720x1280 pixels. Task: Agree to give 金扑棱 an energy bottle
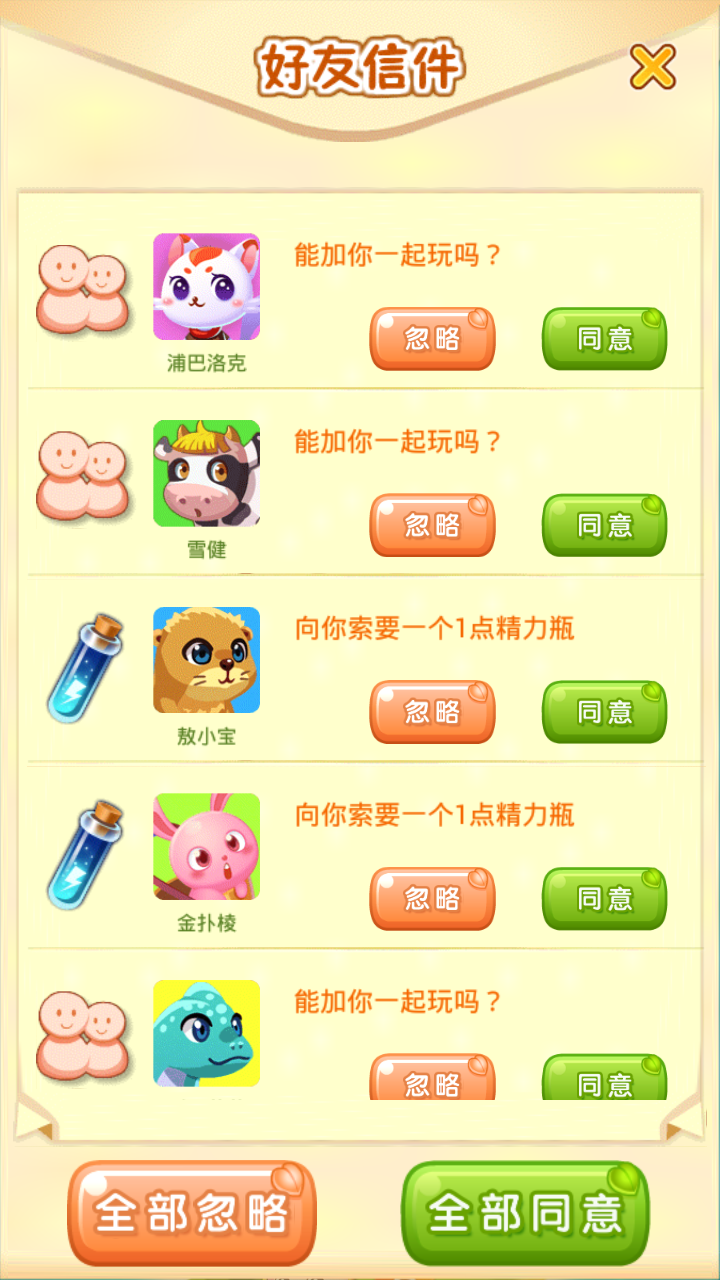coord(604,898)
